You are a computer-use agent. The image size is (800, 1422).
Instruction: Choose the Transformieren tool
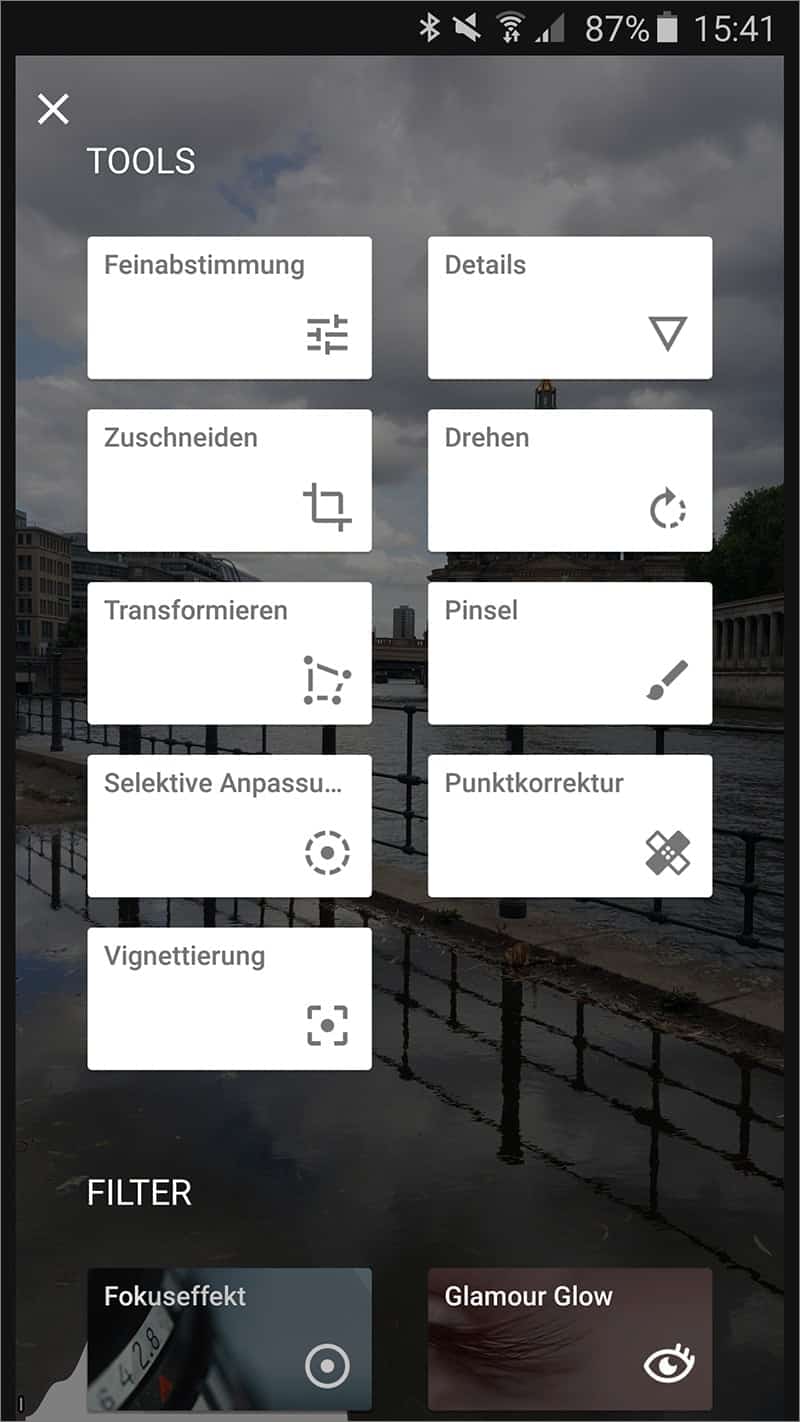(x=229, y=654)
